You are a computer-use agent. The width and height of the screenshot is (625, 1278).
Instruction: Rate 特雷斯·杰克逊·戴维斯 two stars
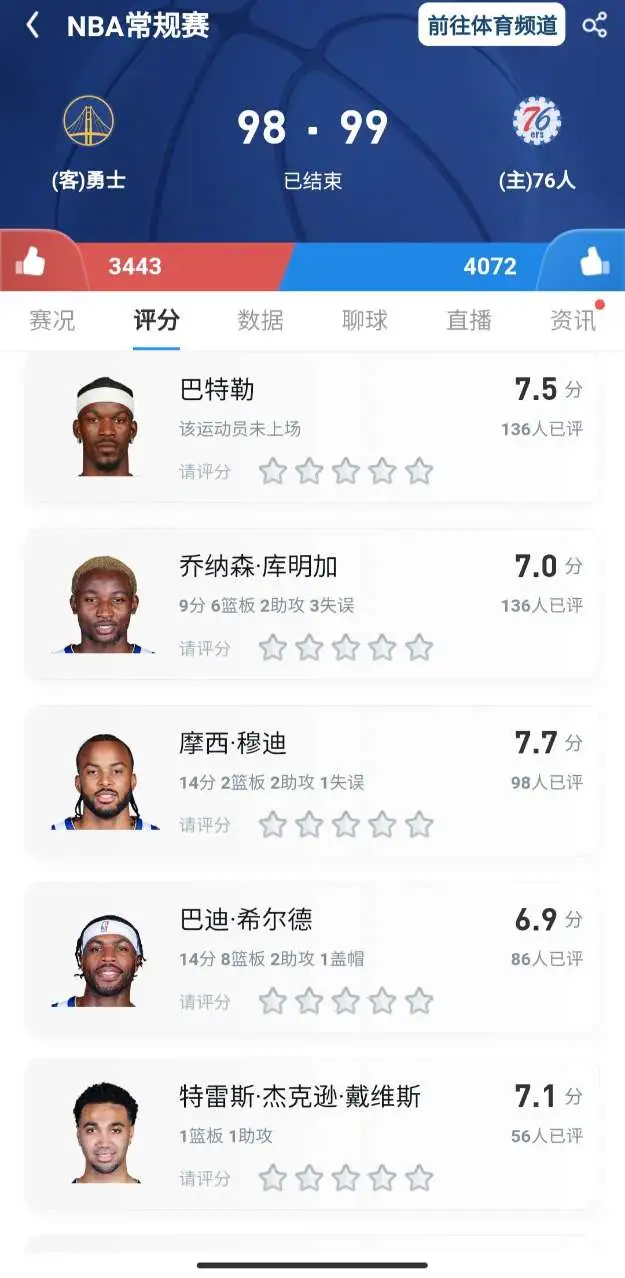pyautogui.click(x=309, y=1178)
